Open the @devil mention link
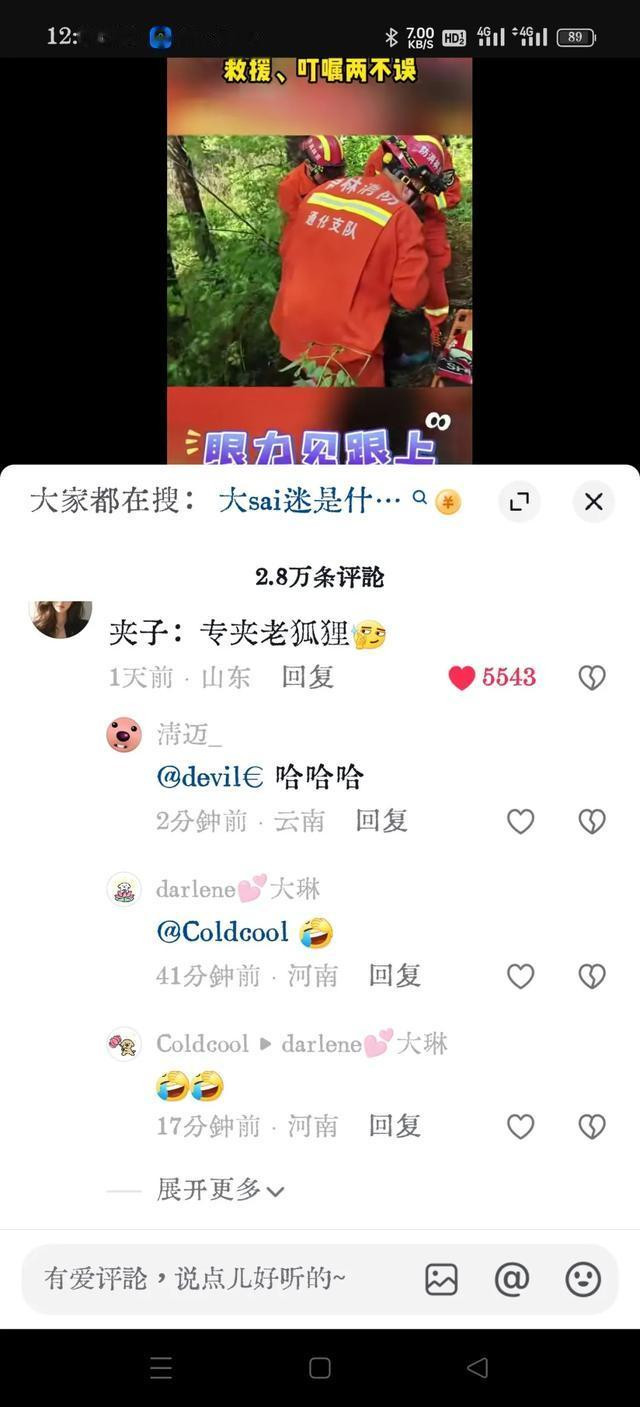This screenshot has width=640, height=1407. pos(211,777)
